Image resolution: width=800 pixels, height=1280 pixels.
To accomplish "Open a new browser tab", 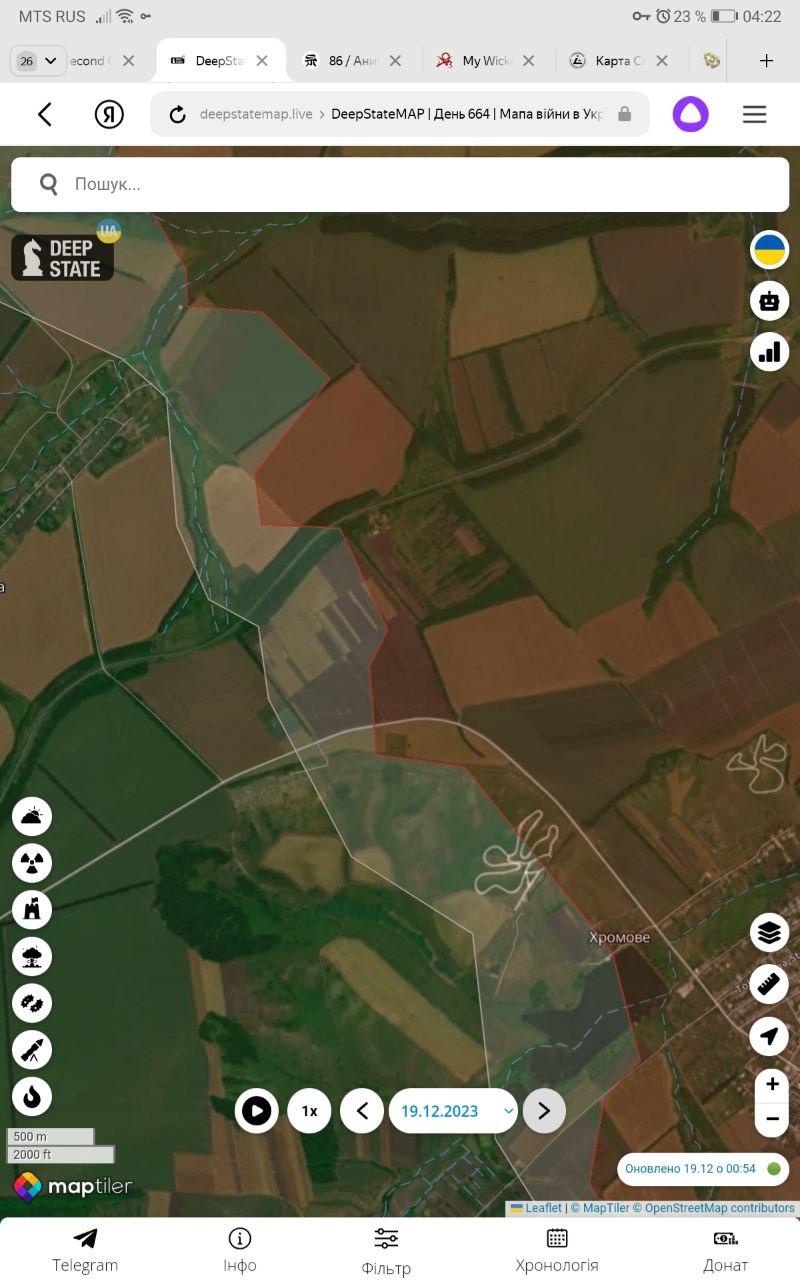I will tap(766, 61).
